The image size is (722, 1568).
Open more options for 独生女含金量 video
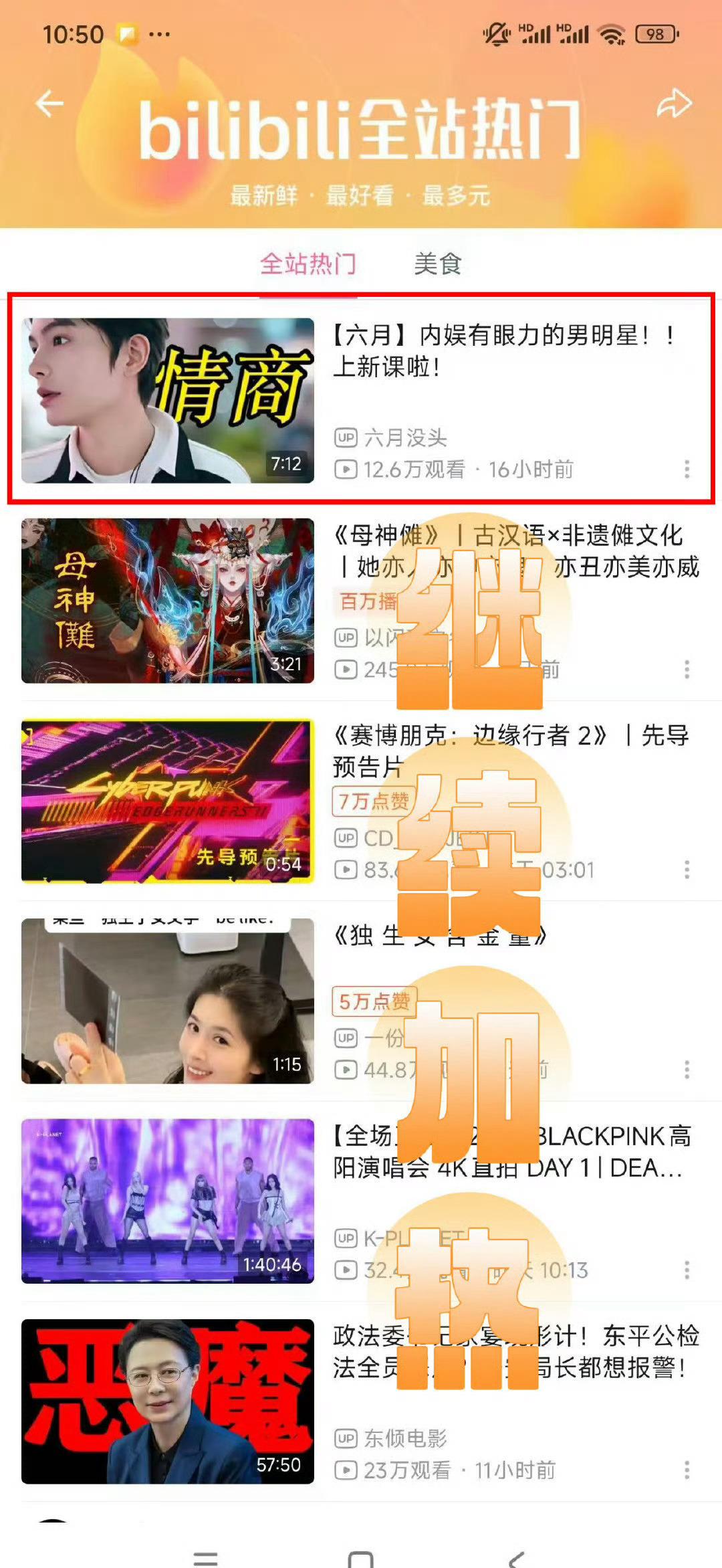pyautogui.click(x=687, y=1069)
